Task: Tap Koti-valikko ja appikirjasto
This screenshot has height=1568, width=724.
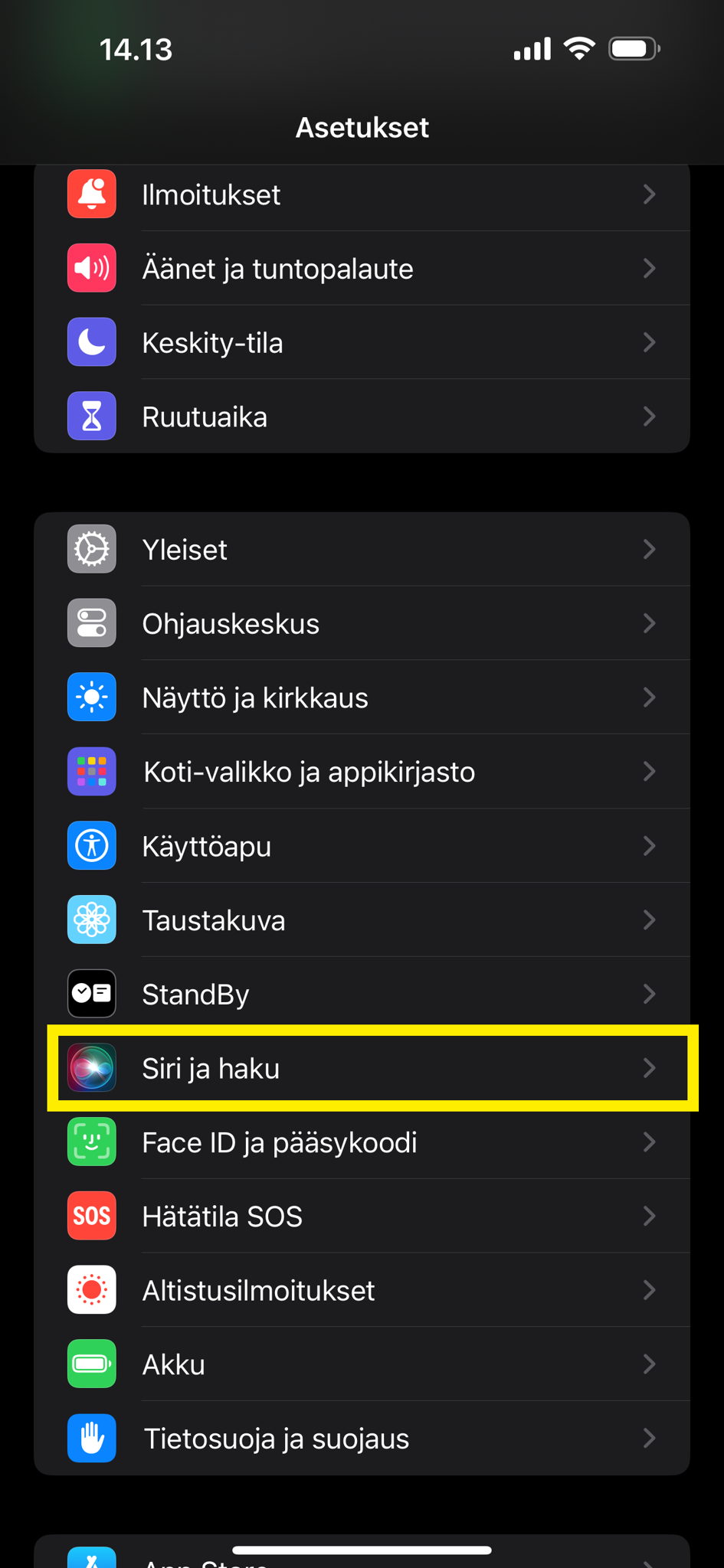Action: pyautogui.click(x=362, y=772)
